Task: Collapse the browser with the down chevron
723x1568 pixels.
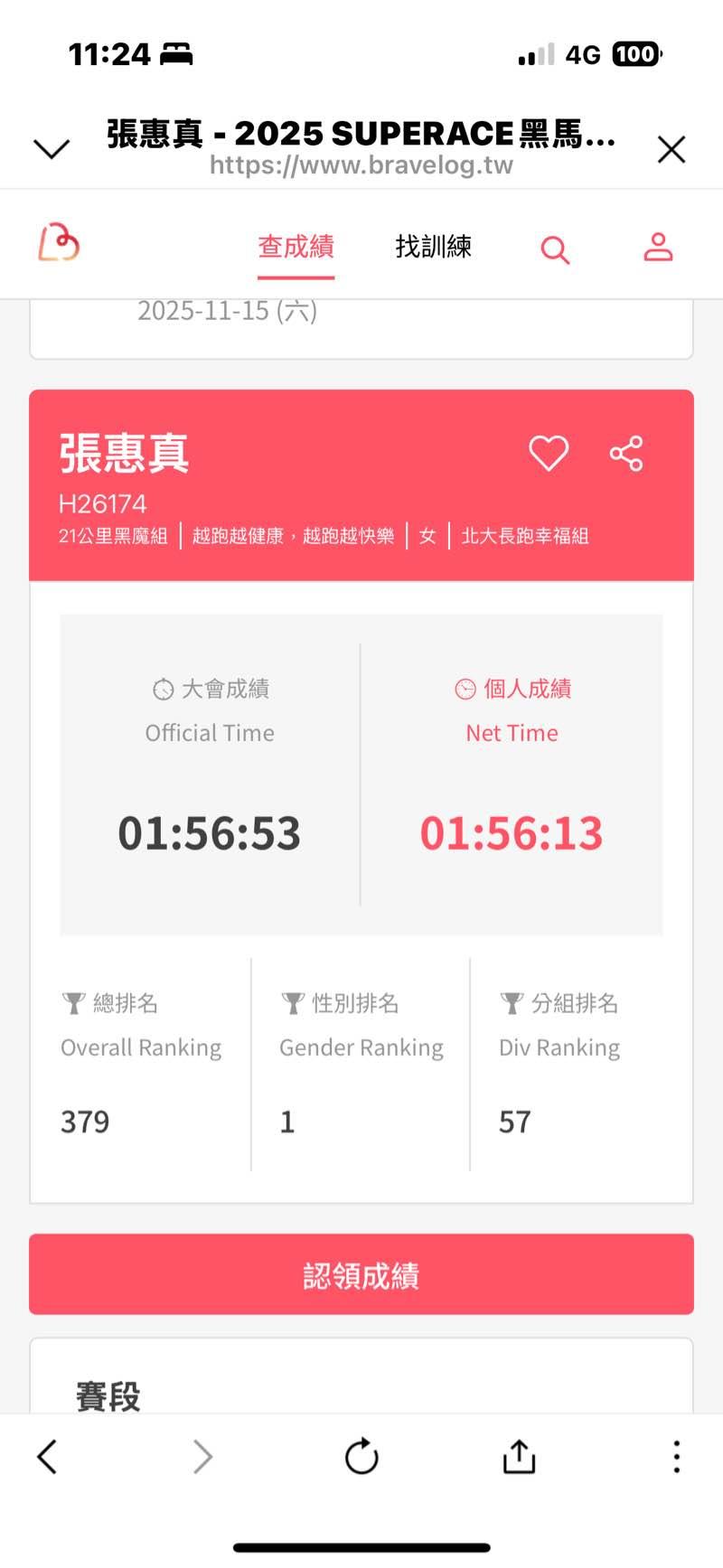Action: [x=52, y=149]
